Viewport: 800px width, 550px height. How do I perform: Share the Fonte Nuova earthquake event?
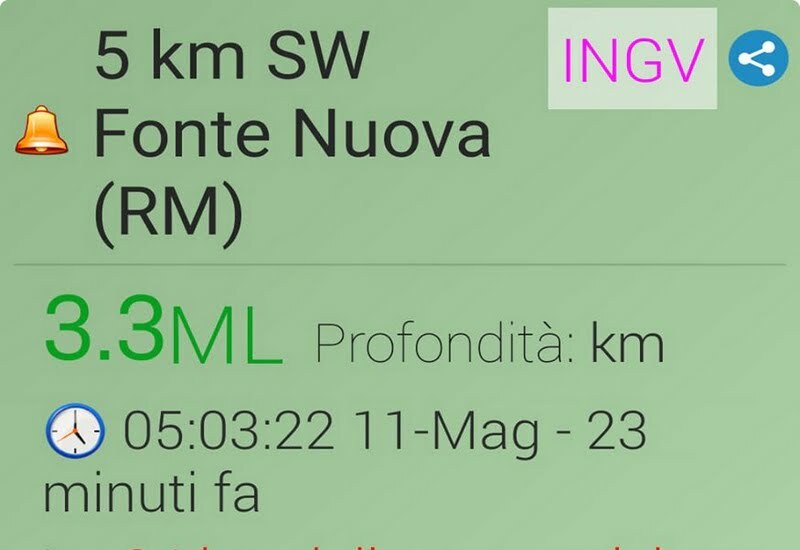tap(758, 59)
